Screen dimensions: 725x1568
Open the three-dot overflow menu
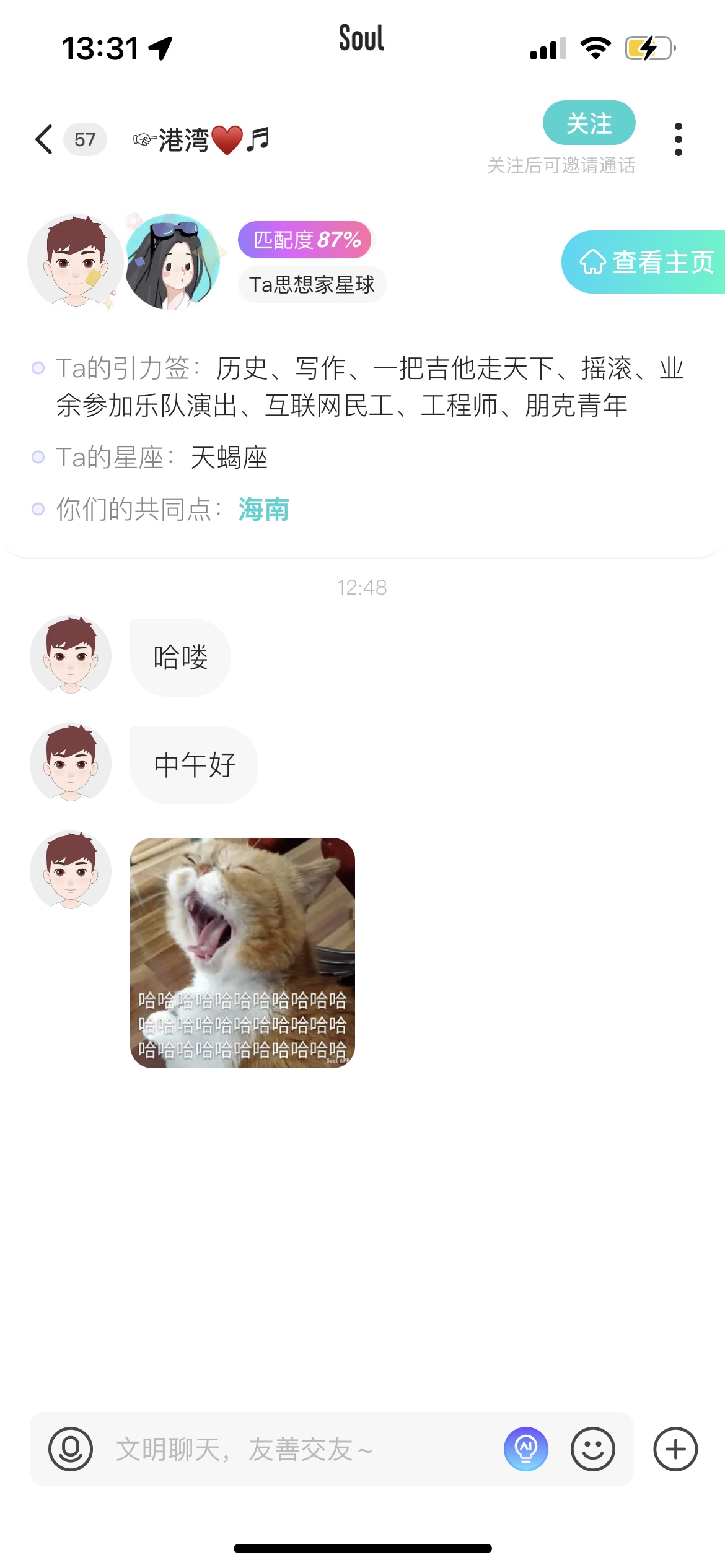pyautogui.click(x=678, y=139)
